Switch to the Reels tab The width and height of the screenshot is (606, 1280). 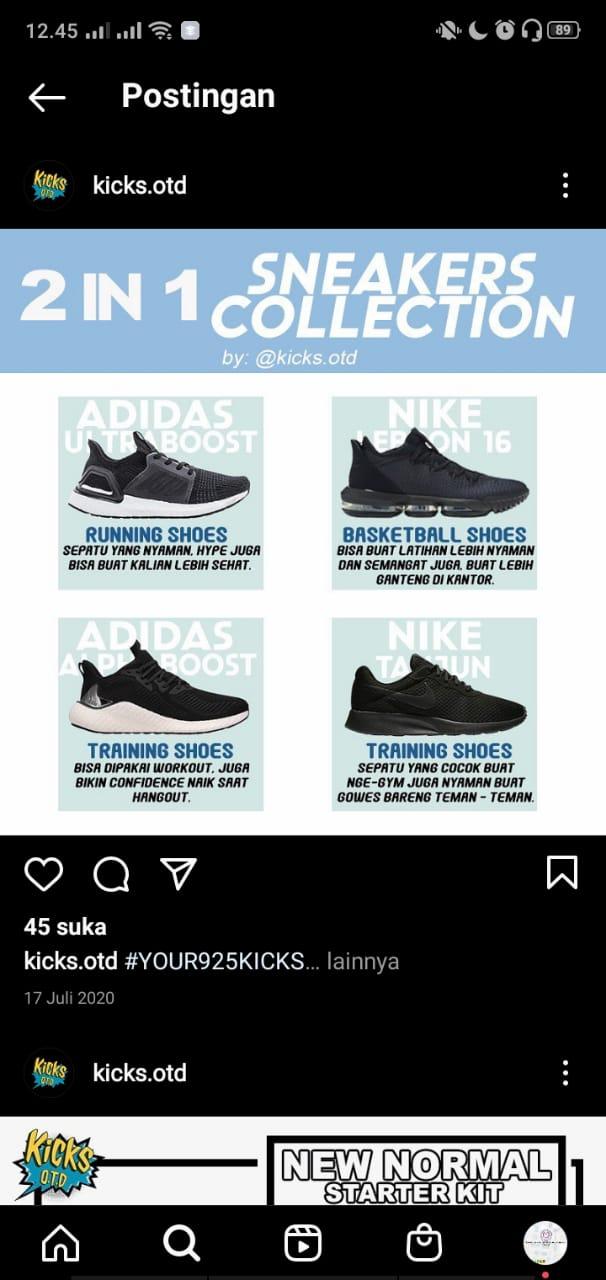point(302,1243)
